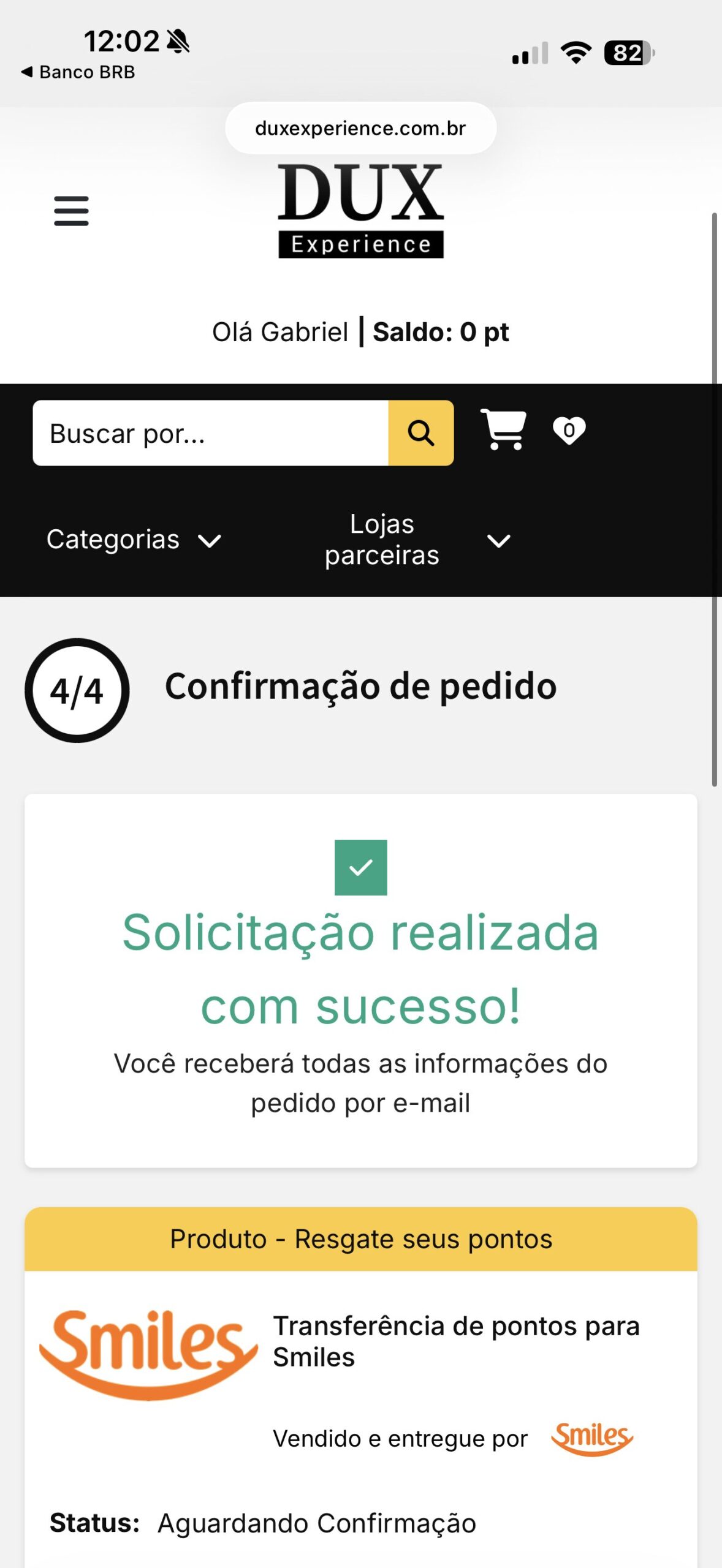Tap the duxexperience.com.br address bar
Viewport: 722px width, 1568px height.
coord(360,128)
